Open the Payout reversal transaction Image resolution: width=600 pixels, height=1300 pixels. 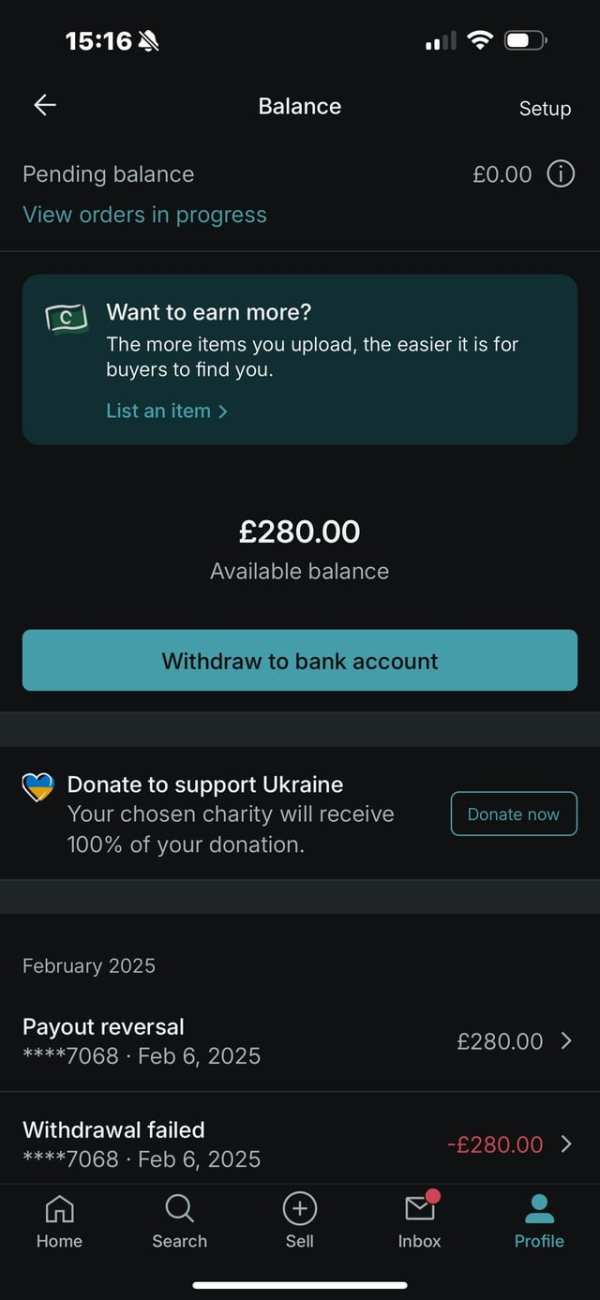click(x=300, y=1041)
